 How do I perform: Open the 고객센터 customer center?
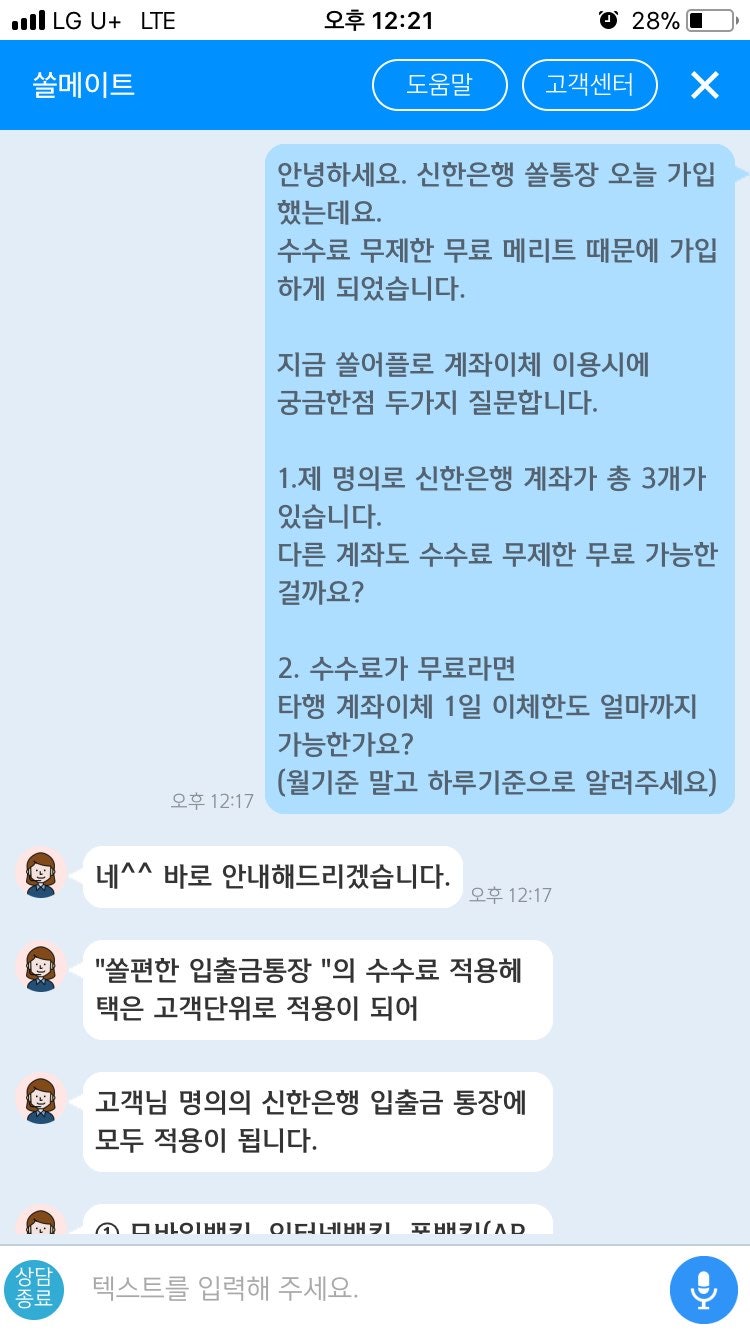pyautogui.click(x=589, y=86)
